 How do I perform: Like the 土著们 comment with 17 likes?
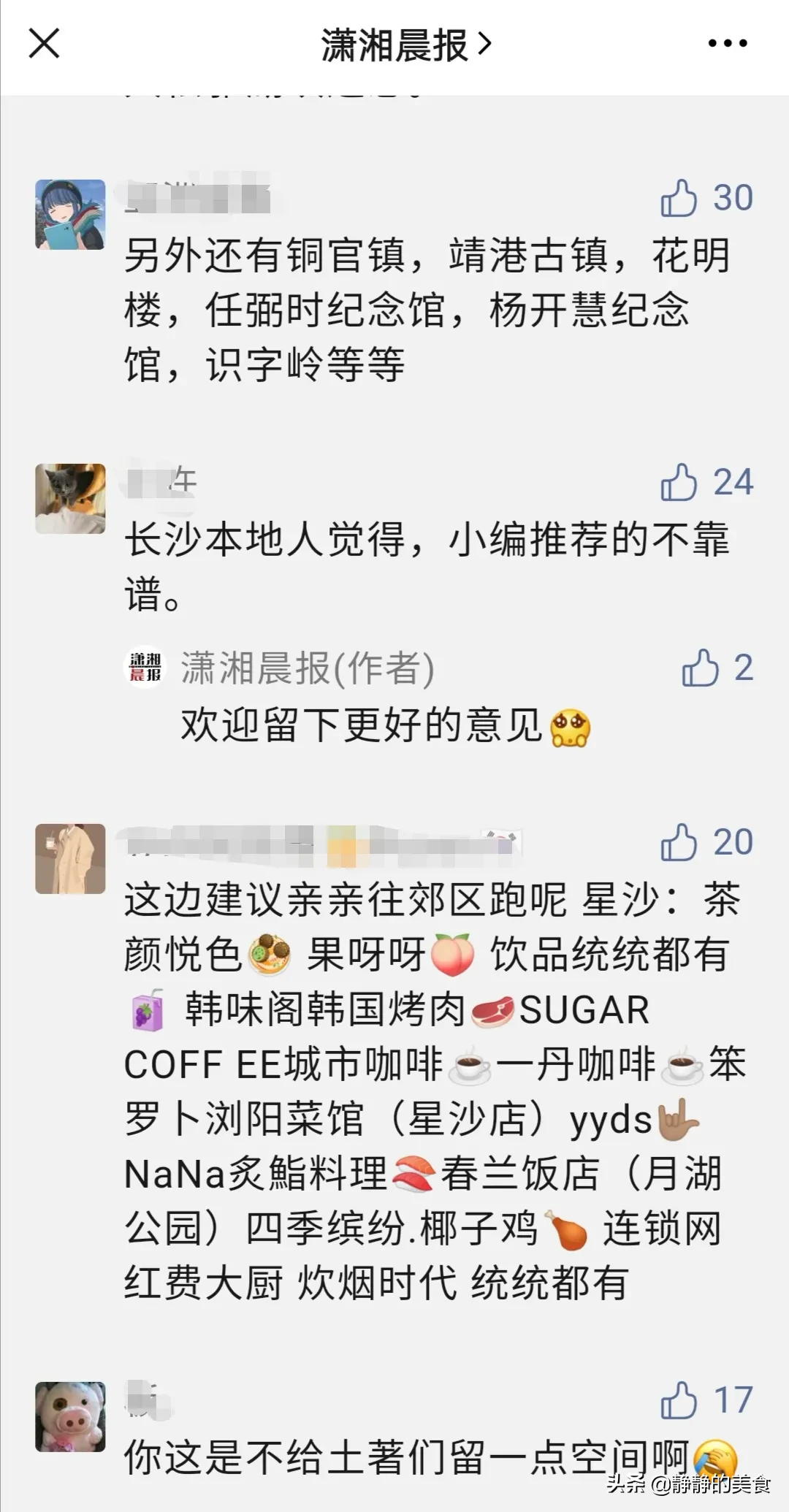(679, 1400)
